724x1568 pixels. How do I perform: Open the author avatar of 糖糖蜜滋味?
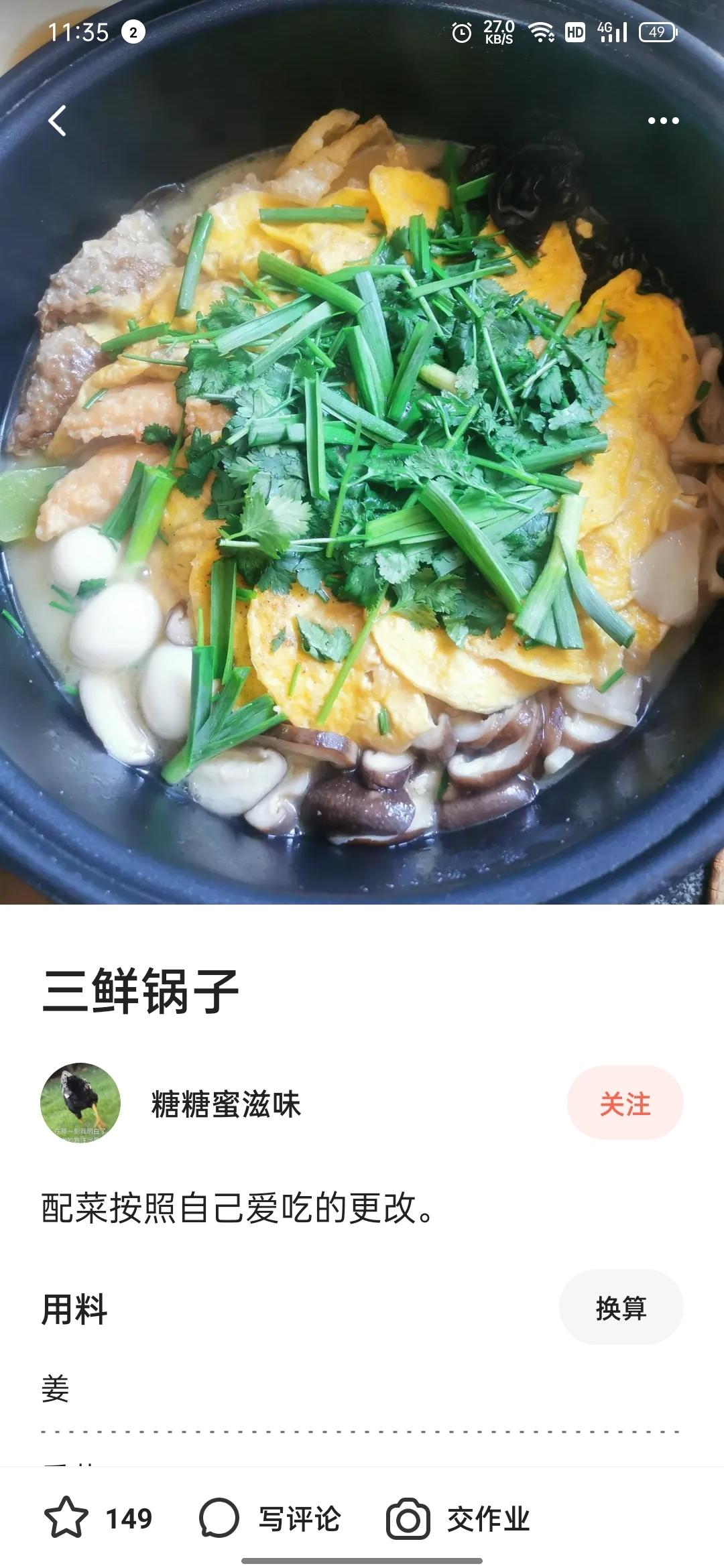tap(80, 1103)
